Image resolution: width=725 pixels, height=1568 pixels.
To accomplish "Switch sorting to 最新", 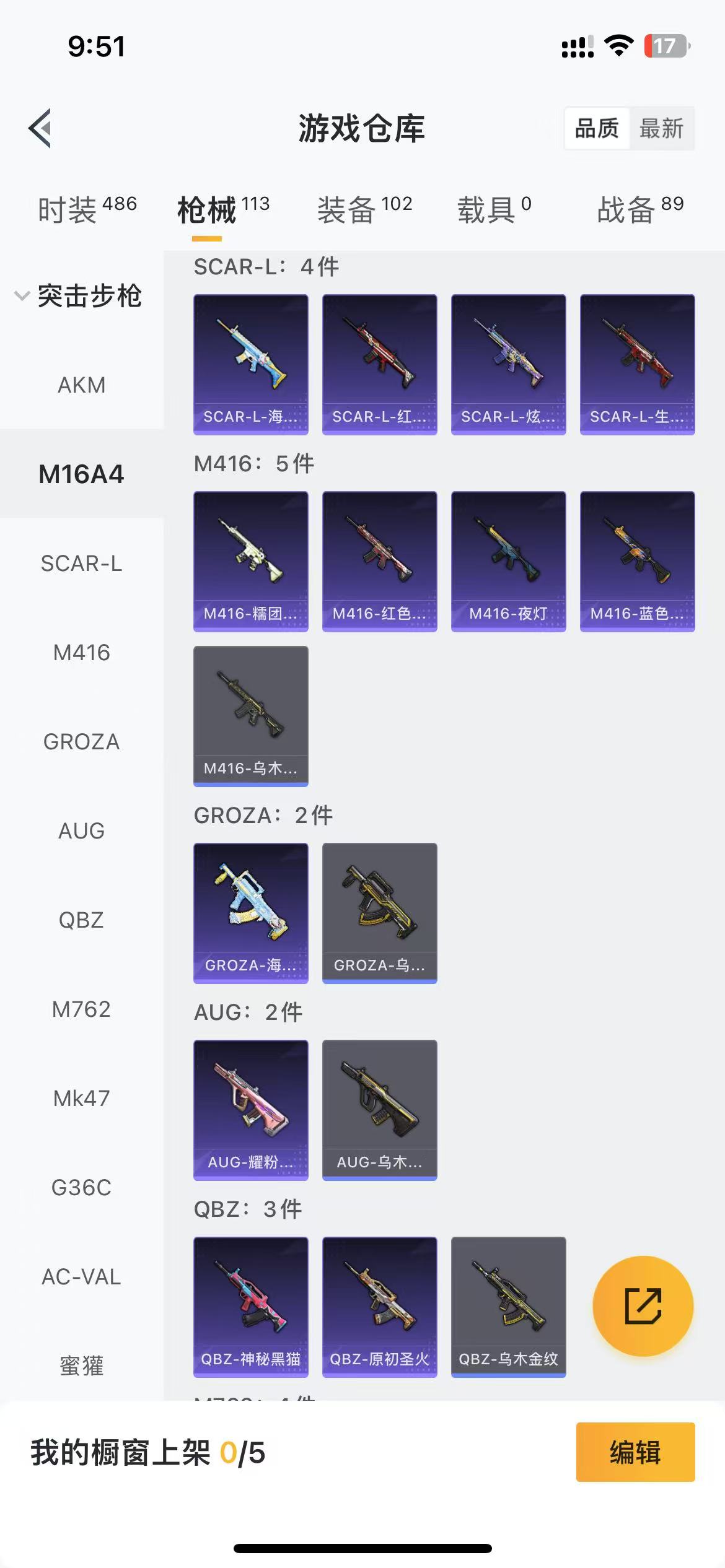I will (661, 129).
